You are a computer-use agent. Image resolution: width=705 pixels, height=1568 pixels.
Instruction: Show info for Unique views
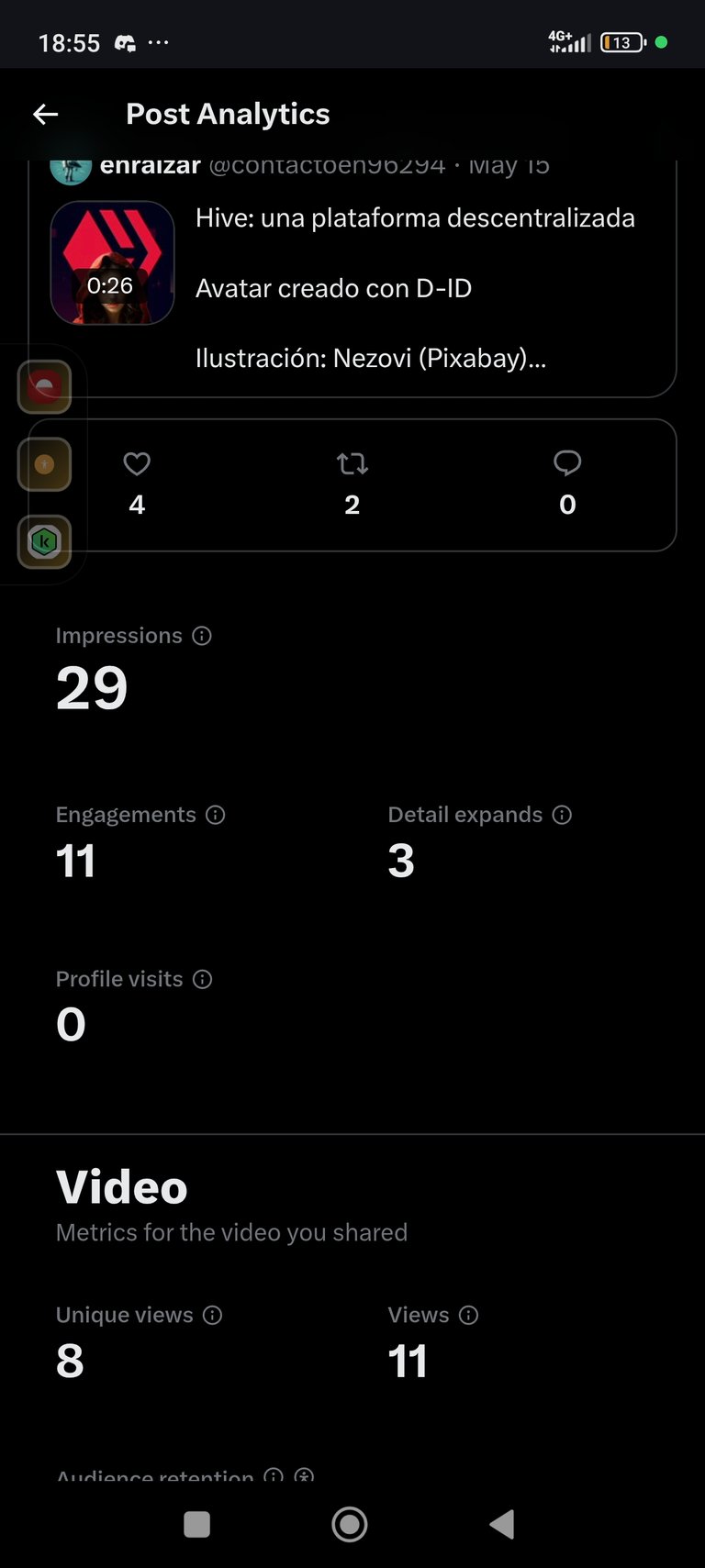pyautogui.click(x=212, y=1315)
